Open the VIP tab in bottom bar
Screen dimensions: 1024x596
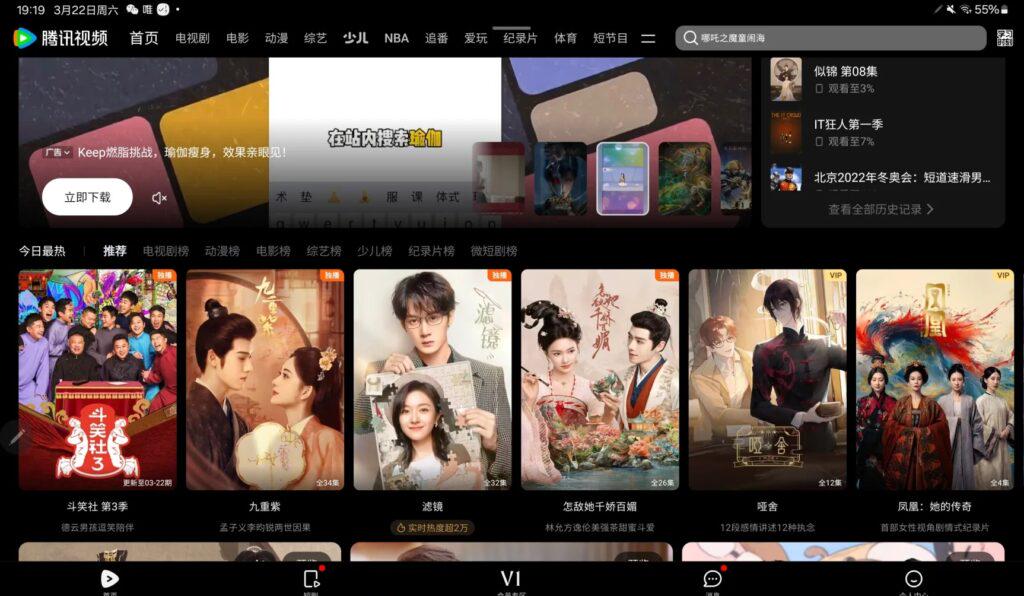(x=511, y=579)
